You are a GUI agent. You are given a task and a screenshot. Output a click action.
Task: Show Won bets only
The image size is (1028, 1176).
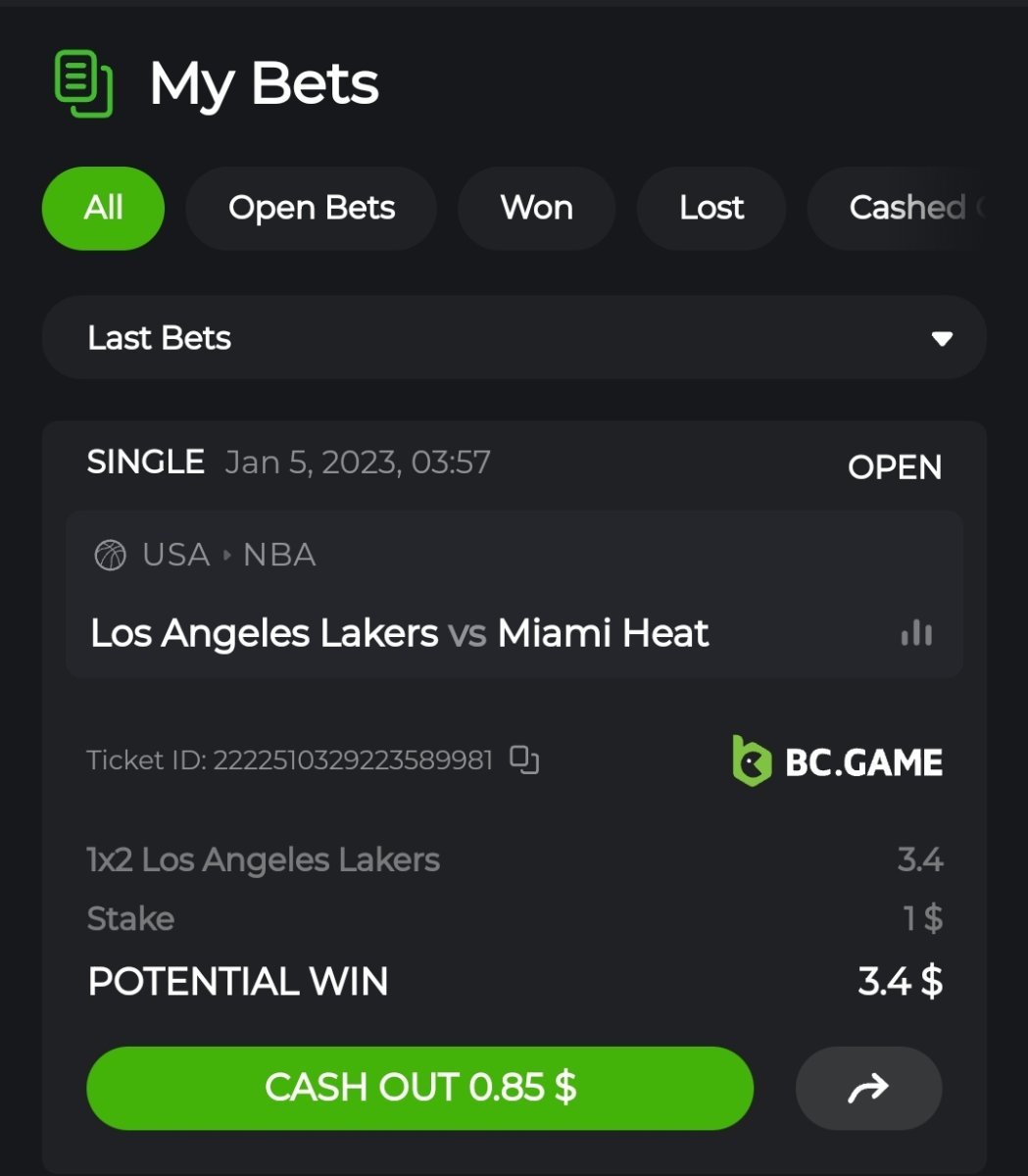(x=536, y=208)
